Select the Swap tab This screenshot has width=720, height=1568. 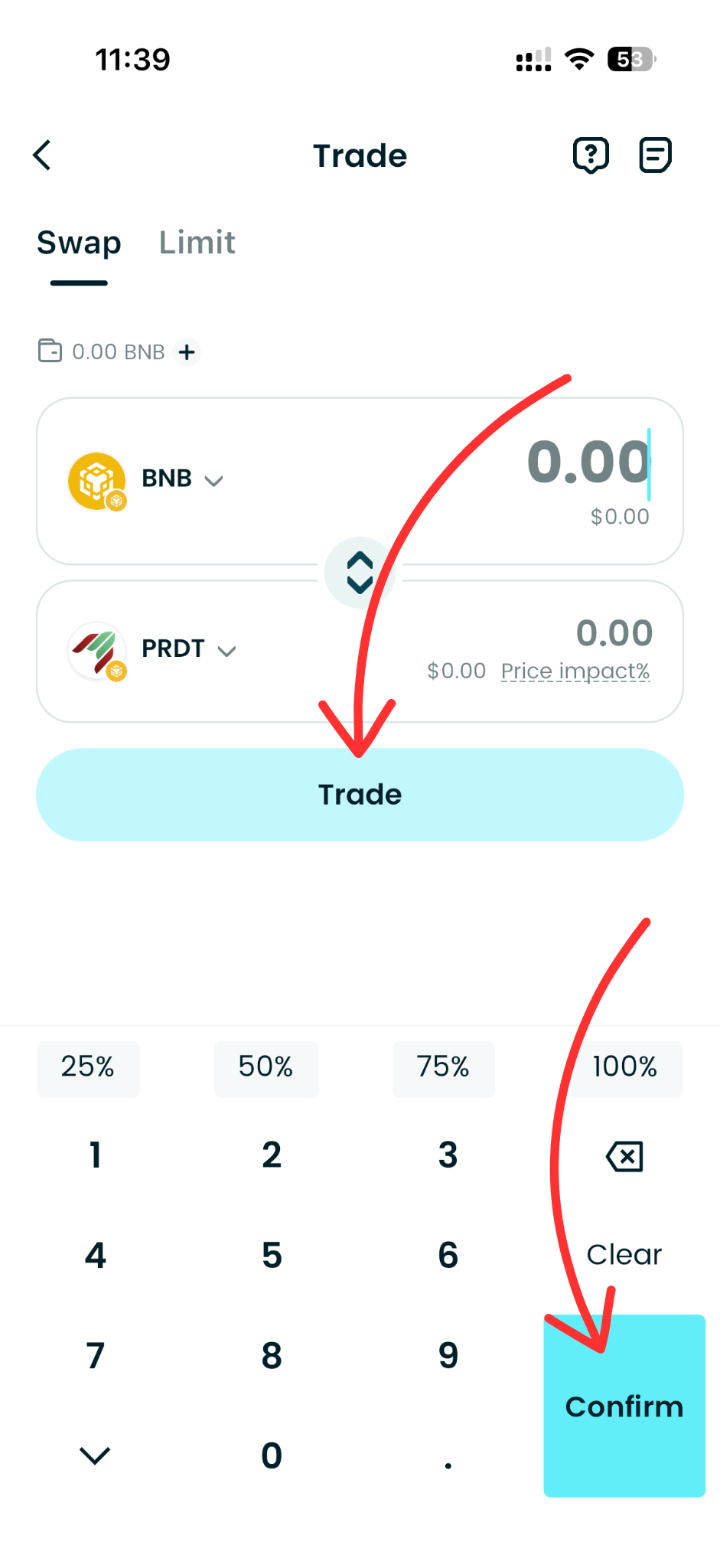[79, 243]
